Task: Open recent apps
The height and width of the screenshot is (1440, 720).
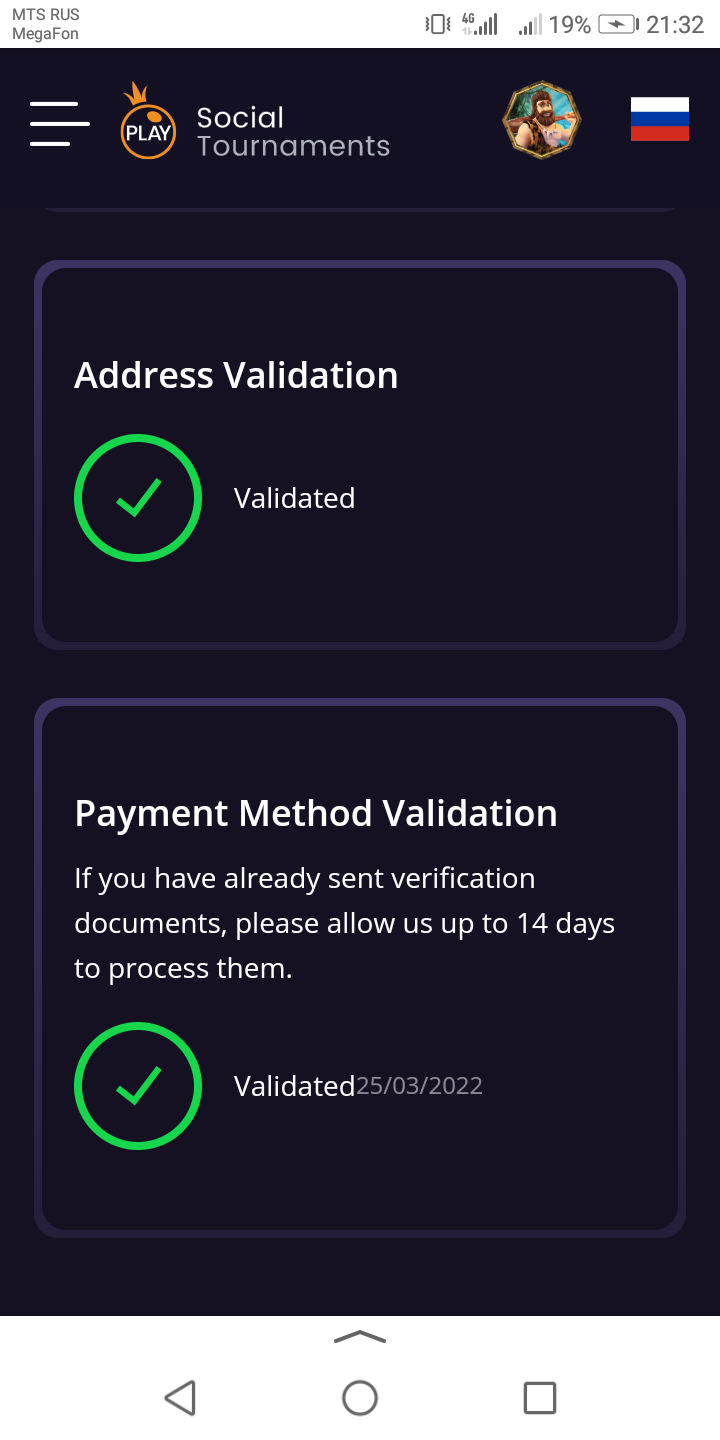Action: (x=539, y=1397)
